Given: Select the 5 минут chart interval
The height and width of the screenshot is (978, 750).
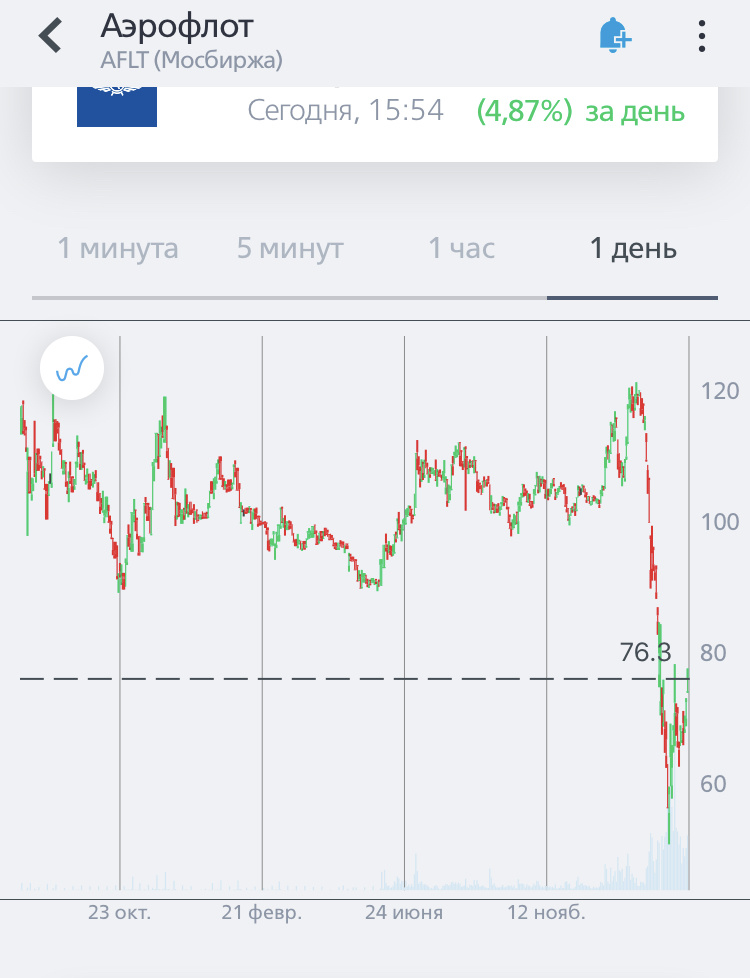Looking at the screenshot, I should pyautogui.click(x=290, y=249).
